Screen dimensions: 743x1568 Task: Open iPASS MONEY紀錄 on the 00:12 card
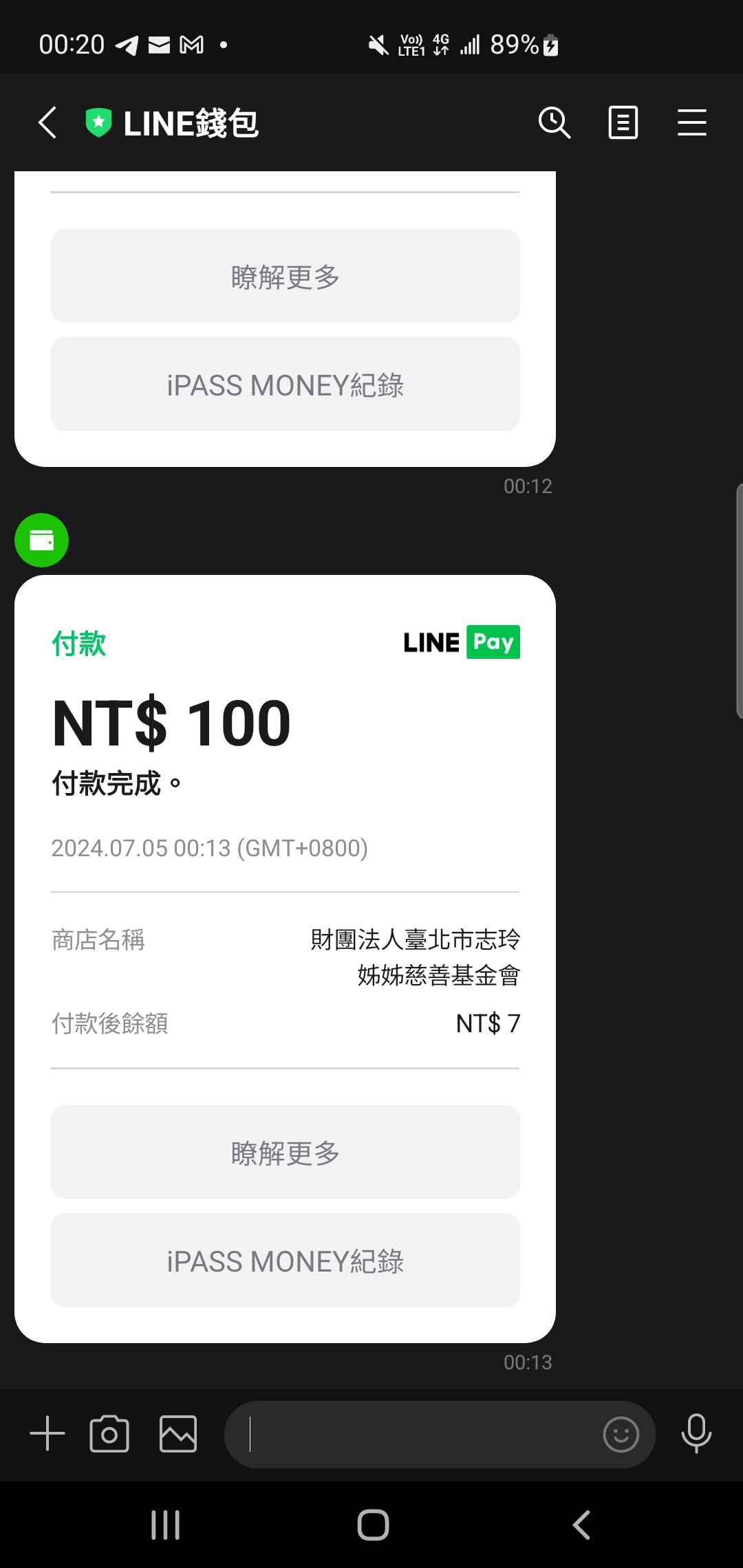pyautogui.click(x=285, y=384)
